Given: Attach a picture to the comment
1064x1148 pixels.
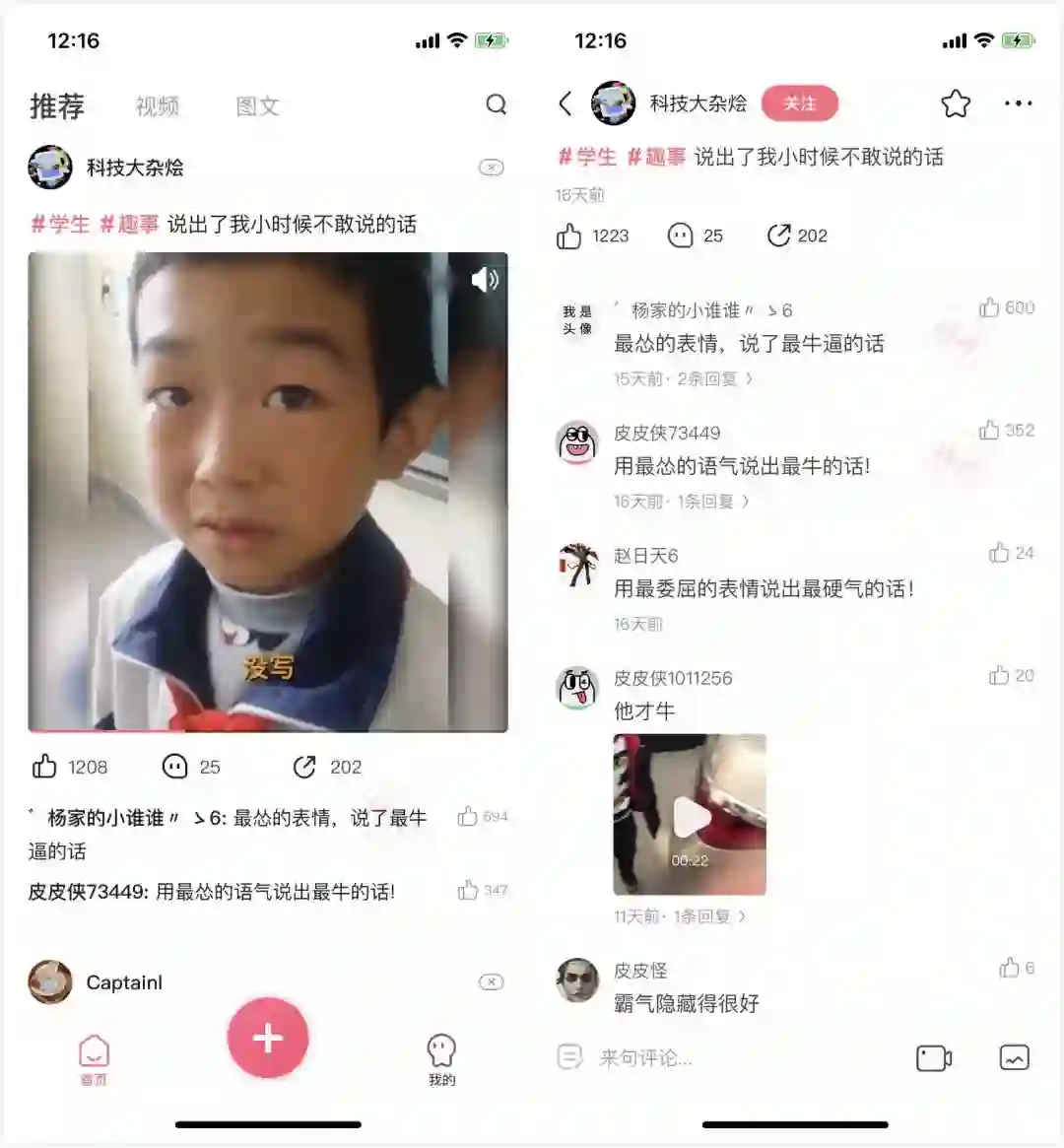Looking at the screenshot, I should coord(1014,1058).
